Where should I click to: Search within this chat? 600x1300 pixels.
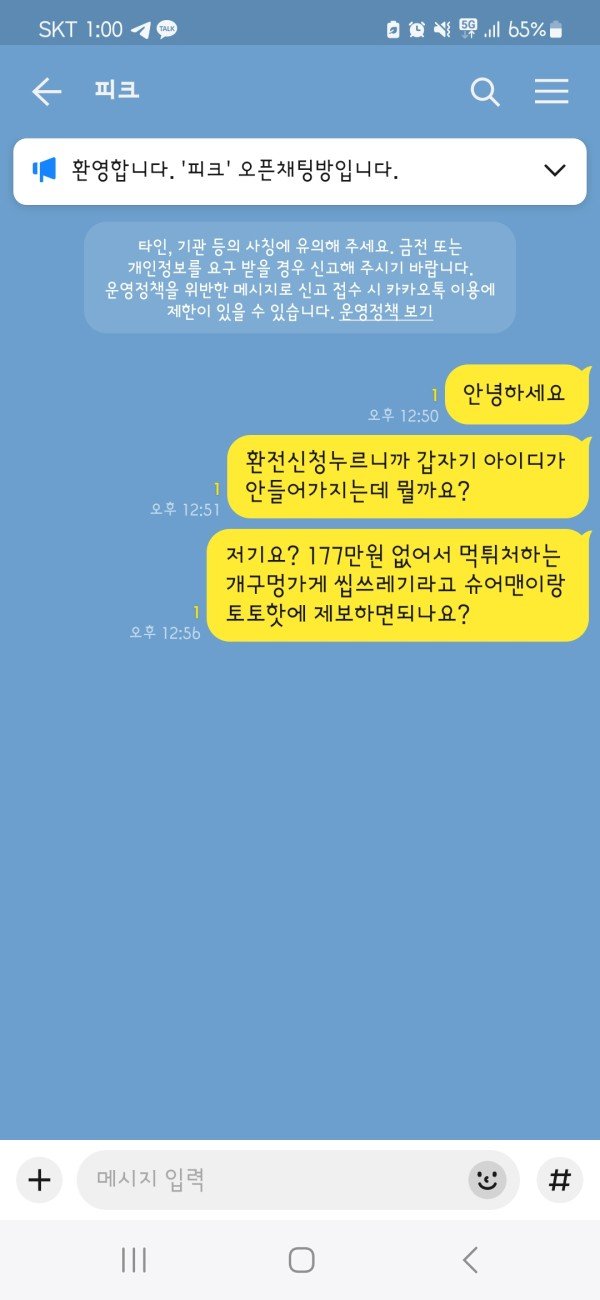click(485, 92)
